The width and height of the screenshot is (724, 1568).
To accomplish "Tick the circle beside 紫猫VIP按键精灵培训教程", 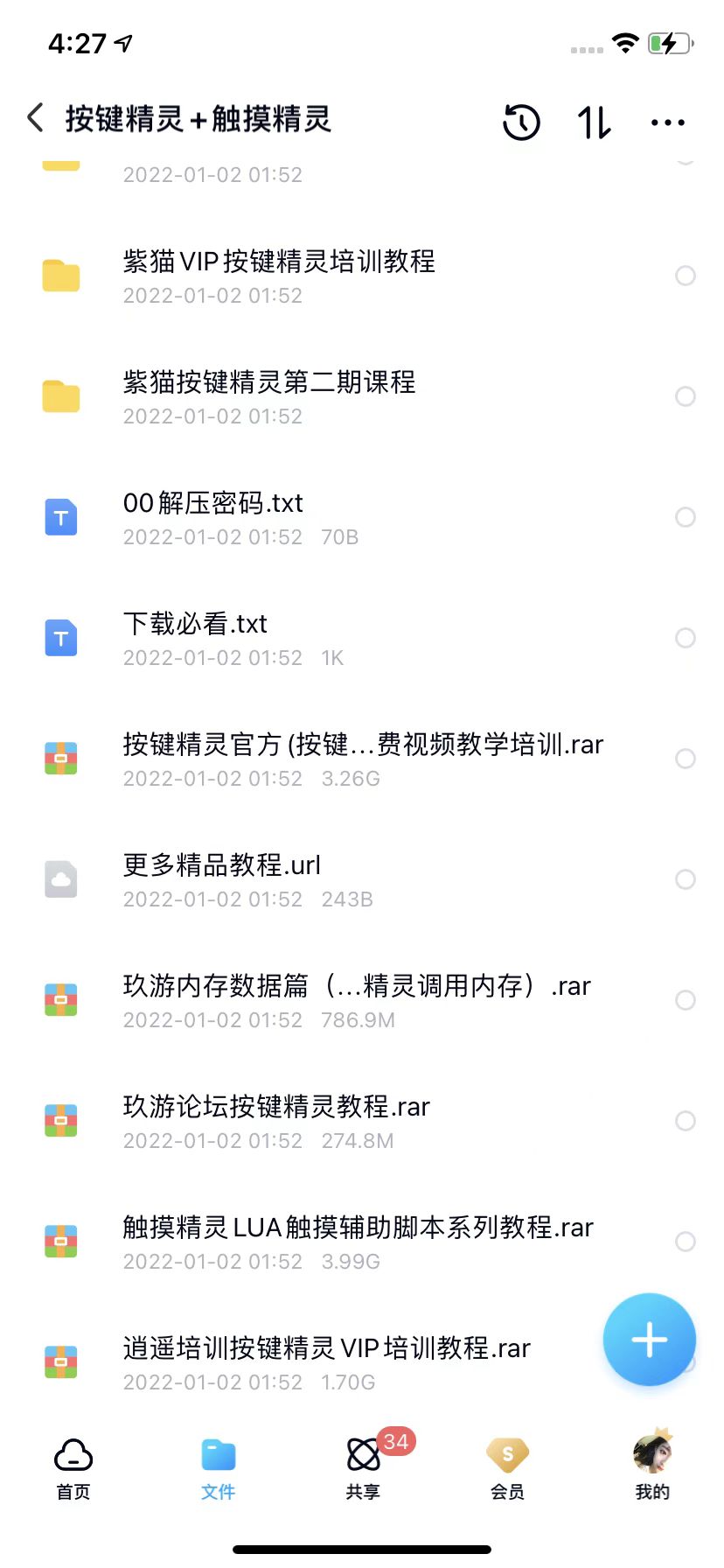I will (x=686, y=276).
